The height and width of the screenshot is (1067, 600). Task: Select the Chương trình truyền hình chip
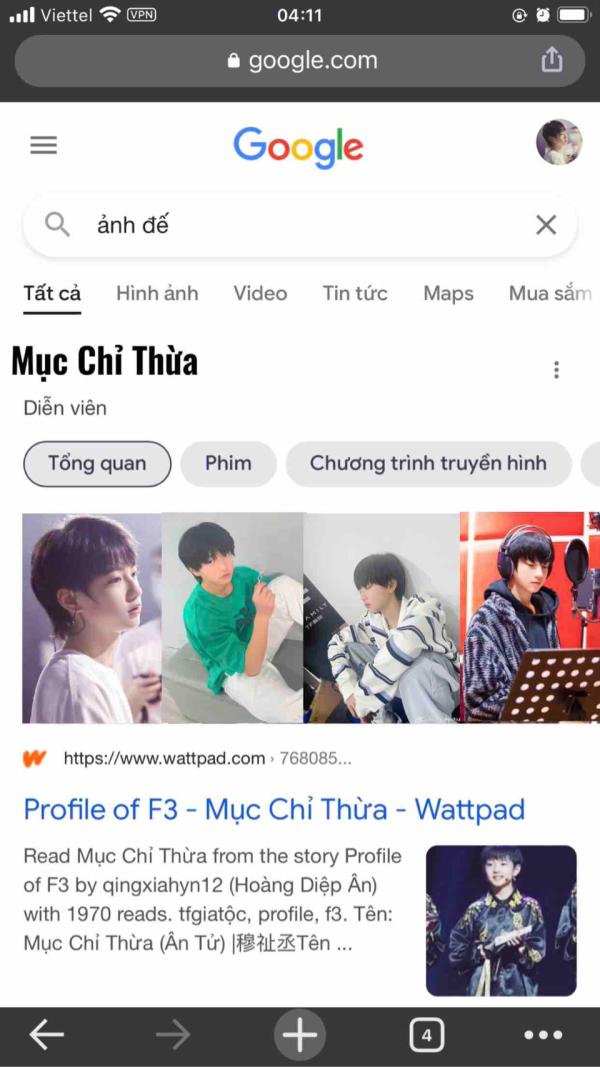[428, 464]
